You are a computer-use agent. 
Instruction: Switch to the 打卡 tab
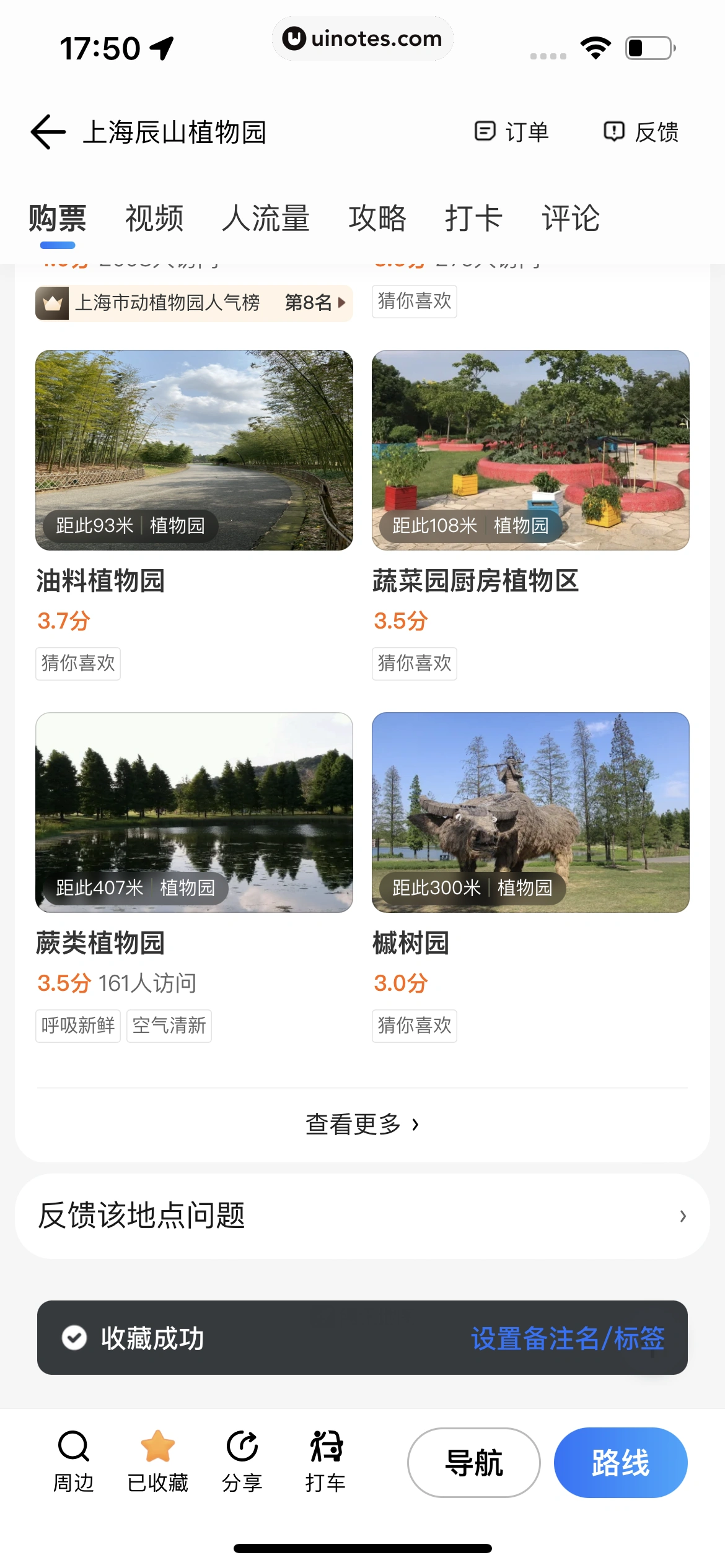473,219
